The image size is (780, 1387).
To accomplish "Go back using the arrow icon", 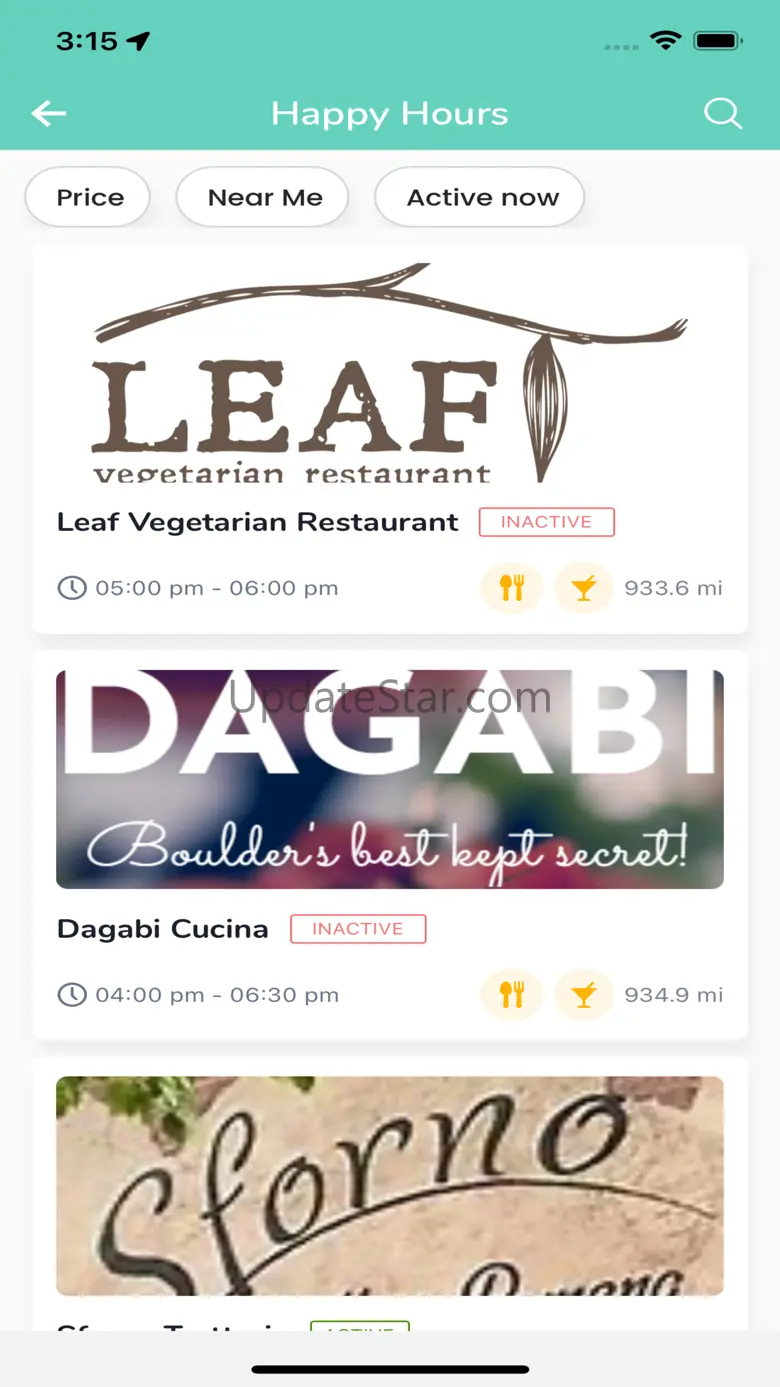I will [49, 114].
